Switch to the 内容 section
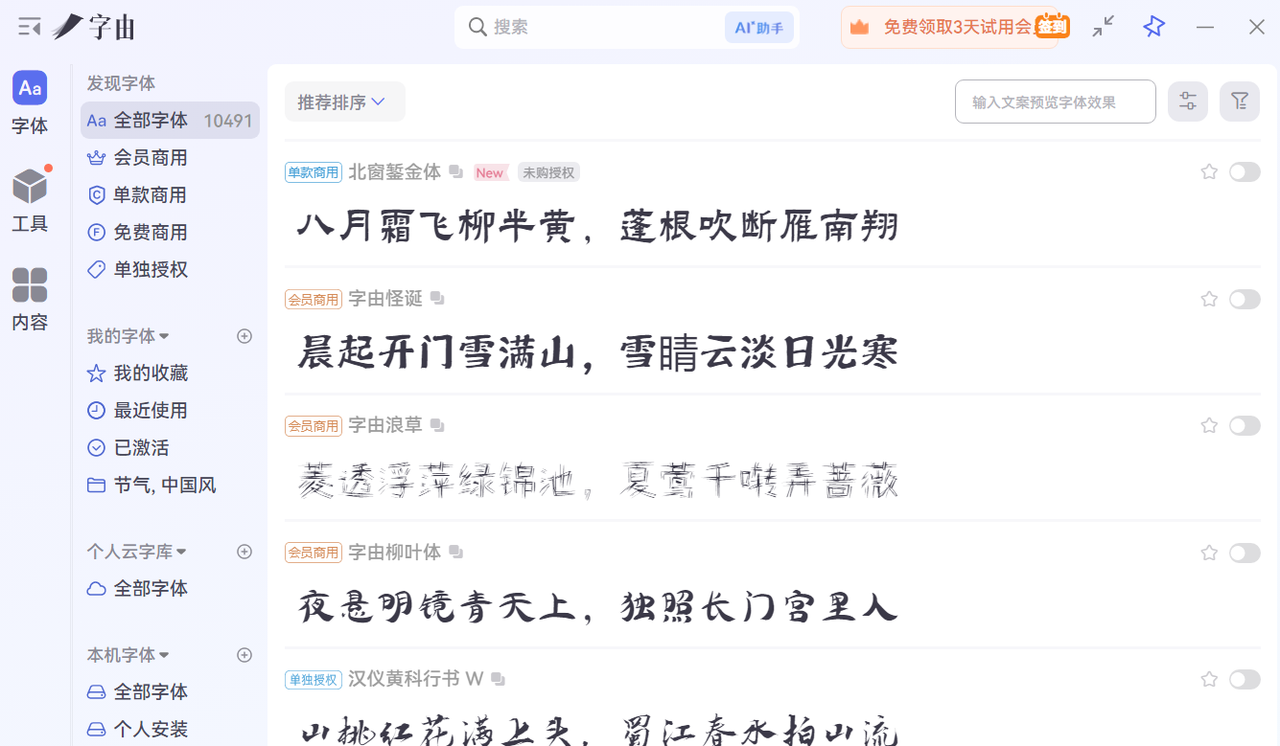 point(30,299)
